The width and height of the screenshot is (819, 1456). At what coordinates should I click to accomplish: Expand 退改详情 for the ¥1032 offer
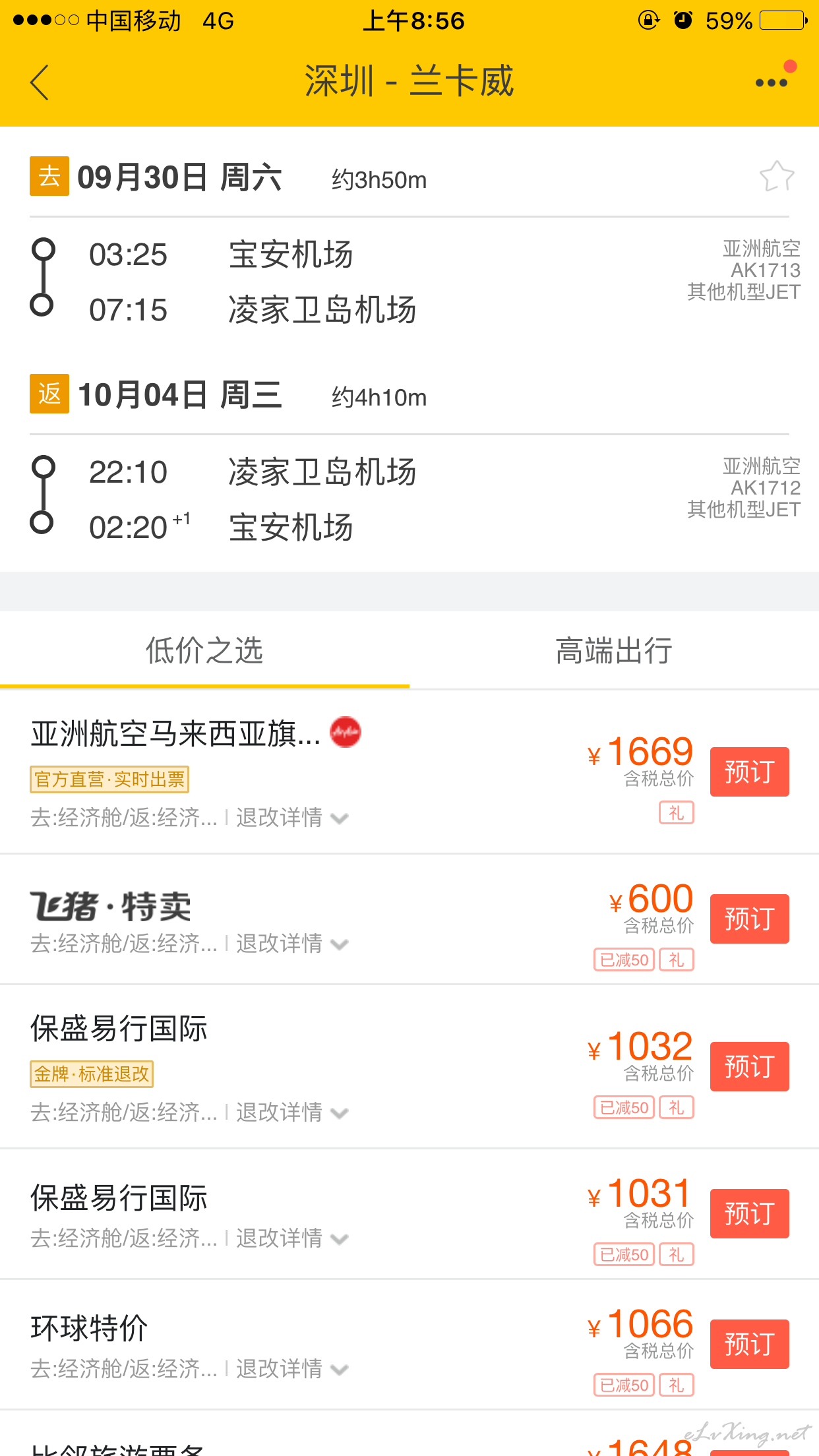pyautogui.click(x=291, y=1112)
